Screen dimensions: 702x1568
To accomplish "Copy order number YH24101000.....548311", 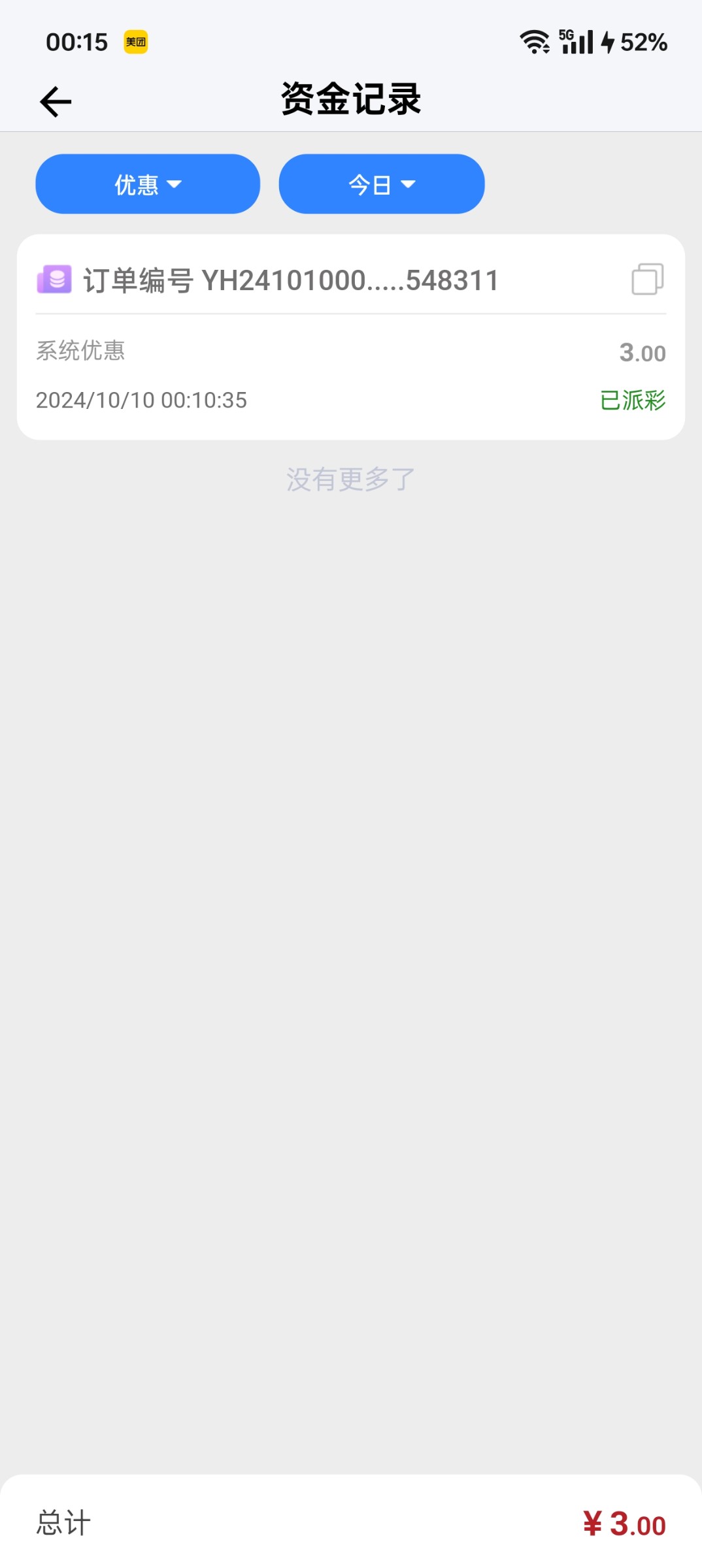I will pyautogui.click(x=647, y=280).
